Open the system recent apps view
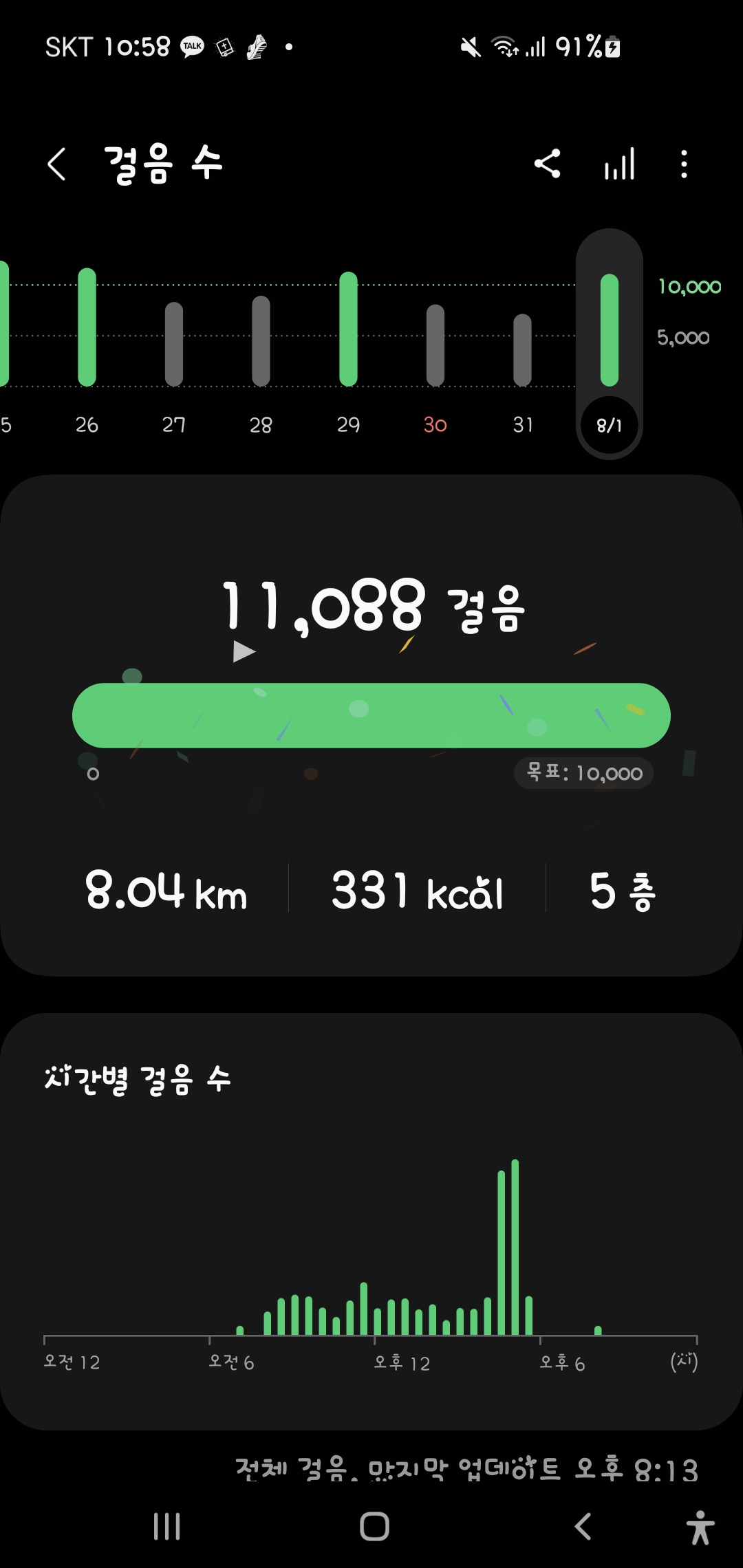Viewport: 743px width, 1568px height. pos(166,1526)
